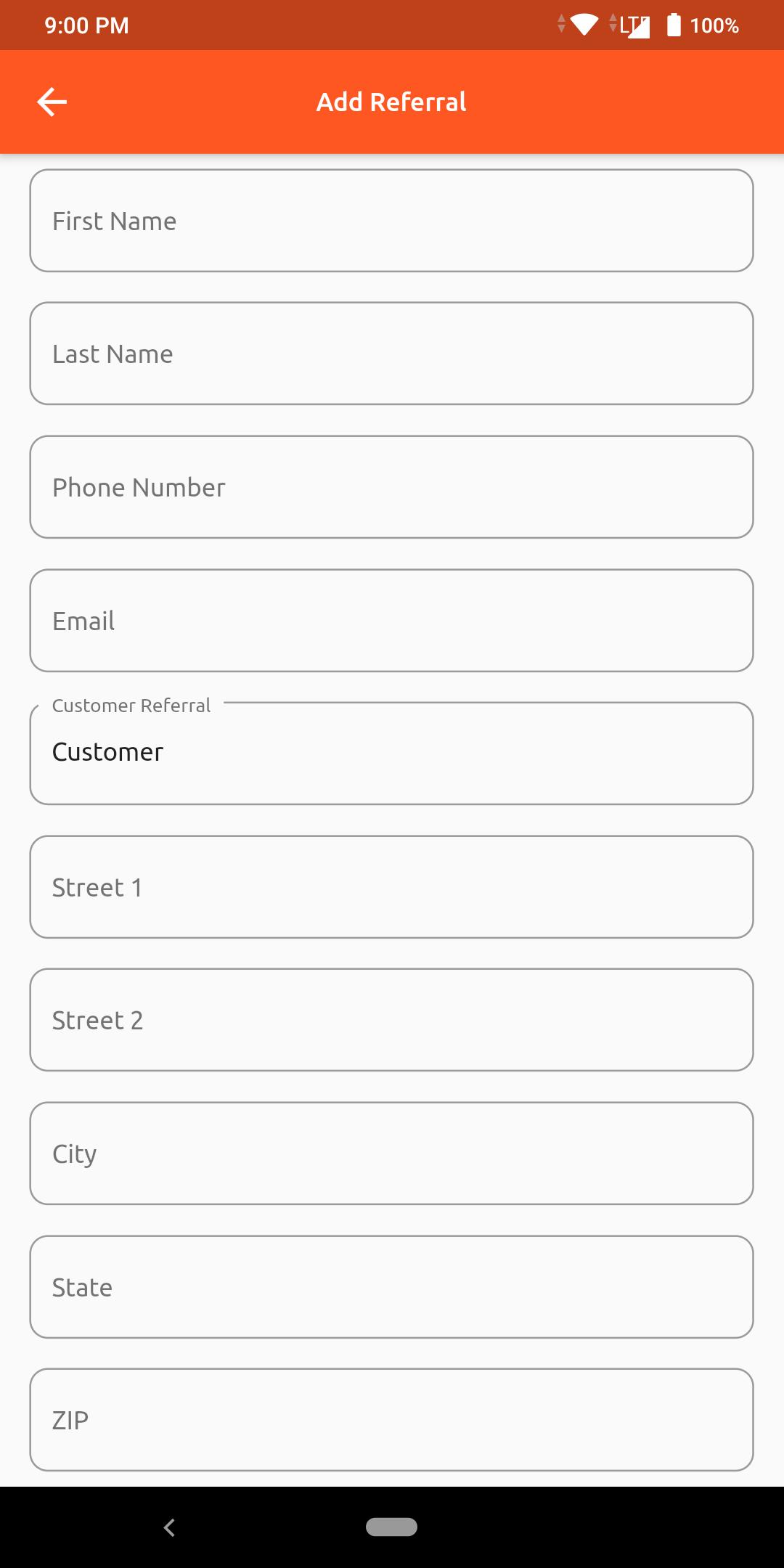Tap the Street 2 field
The height and width of the screenshot is (1568, 784).
pyautogui.click(x=391, y=1020)
